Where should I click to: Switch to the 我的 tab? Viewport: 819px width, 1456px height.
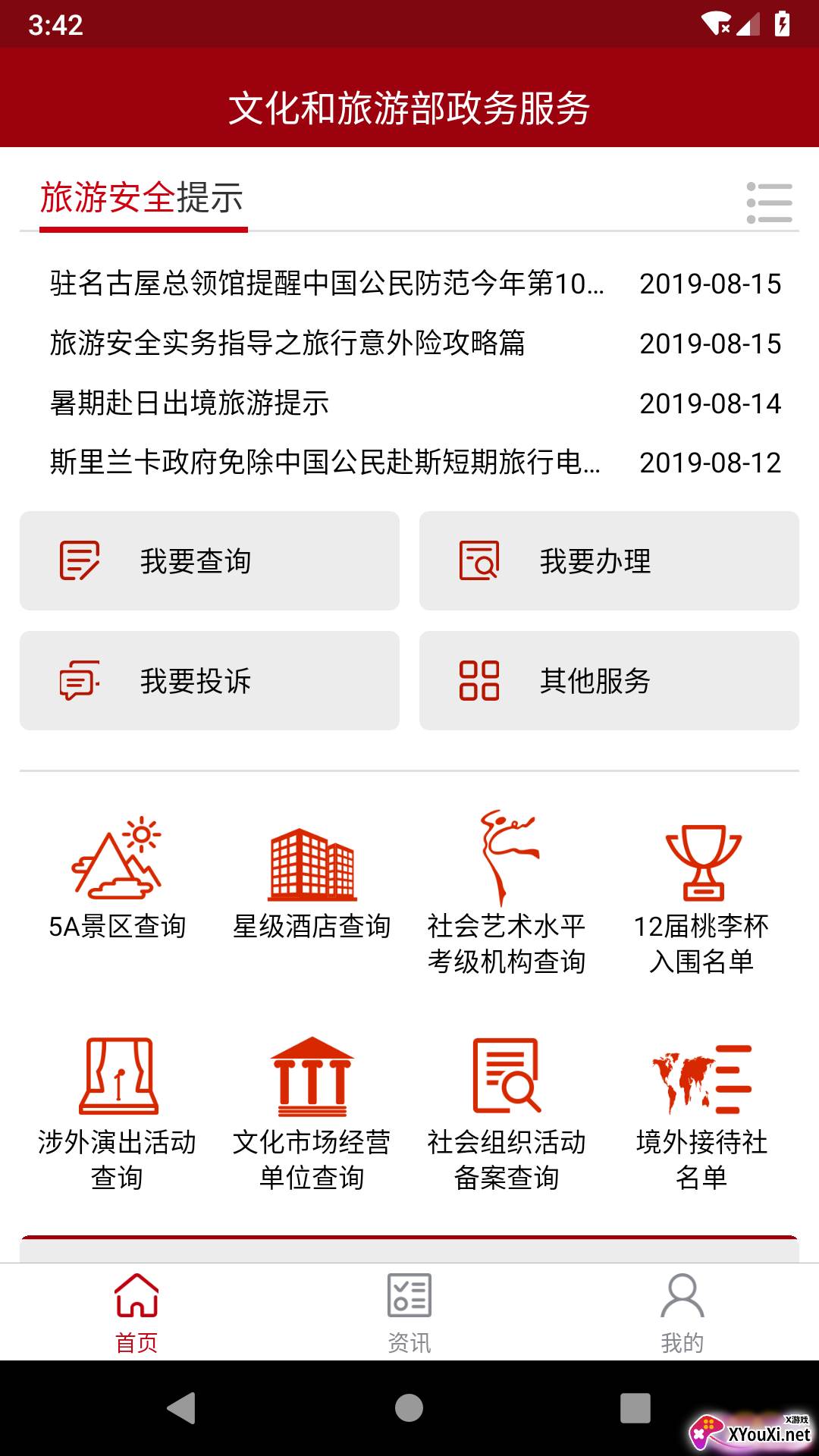[682, 1313]
